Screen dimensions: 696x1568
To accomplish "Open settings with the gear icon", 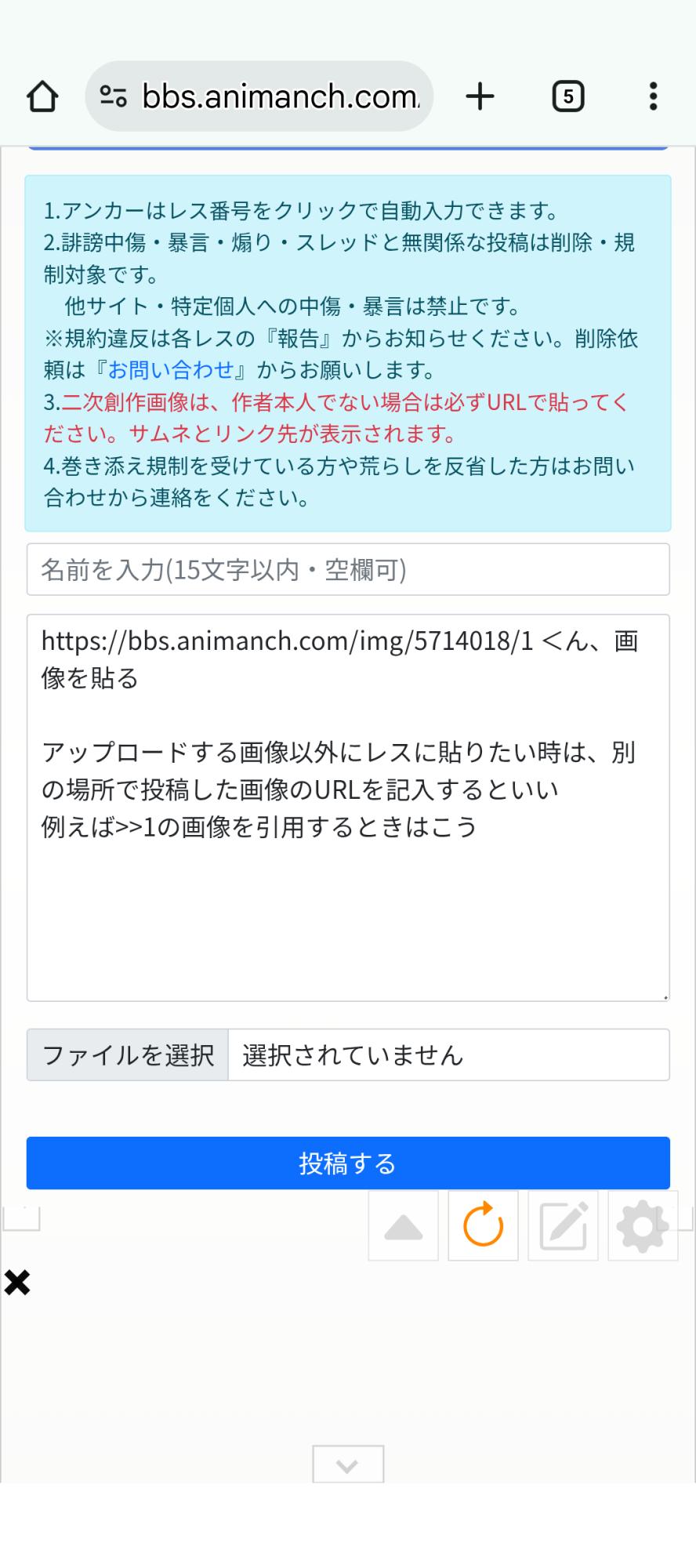I will click(643, 1226).
